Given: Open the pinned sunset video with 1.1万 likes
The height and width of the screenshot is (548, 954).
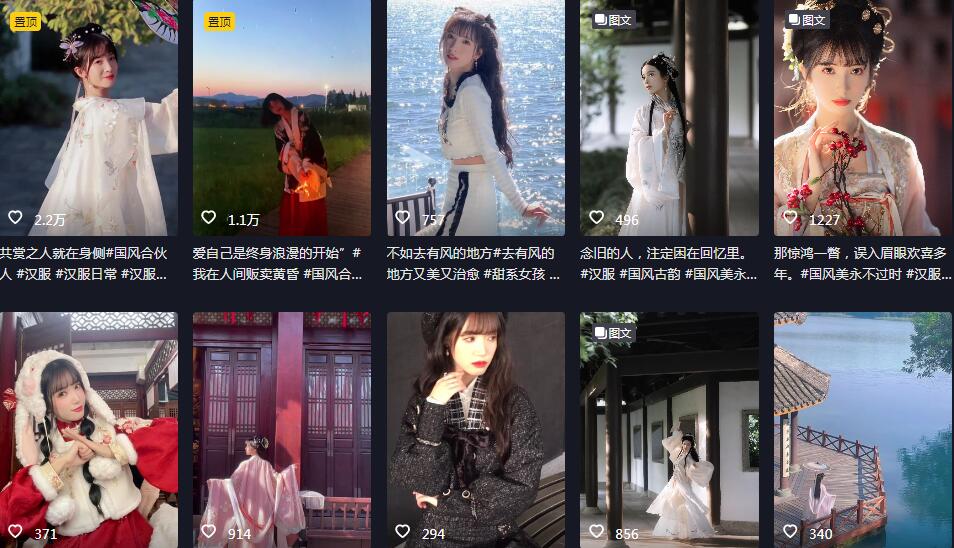Looking at the screenshot, I should 281,118.
